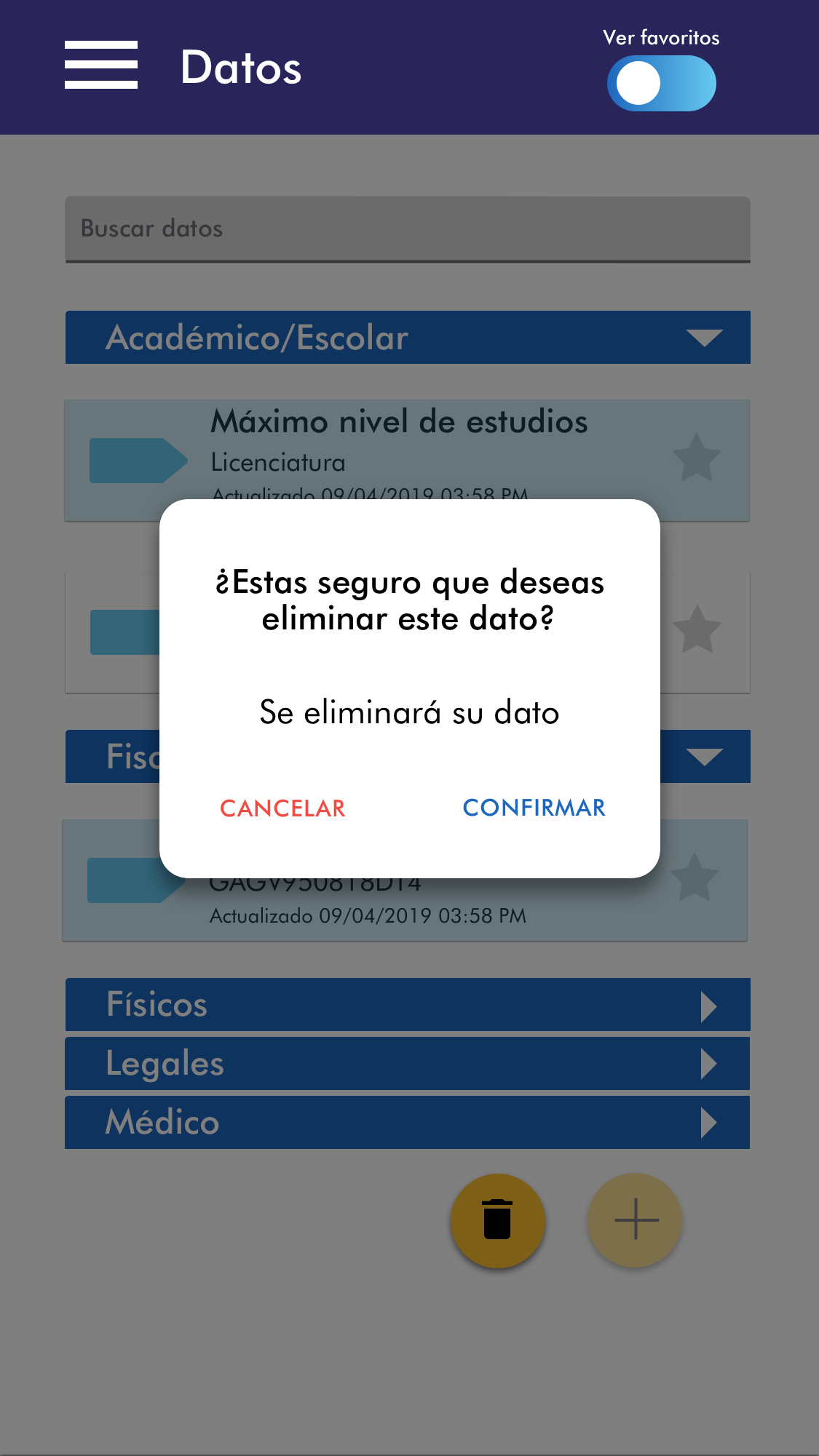This screenshot has height=1456, width=819.
Task: Open the hamburger navigation menu
Action: (101, 65)
